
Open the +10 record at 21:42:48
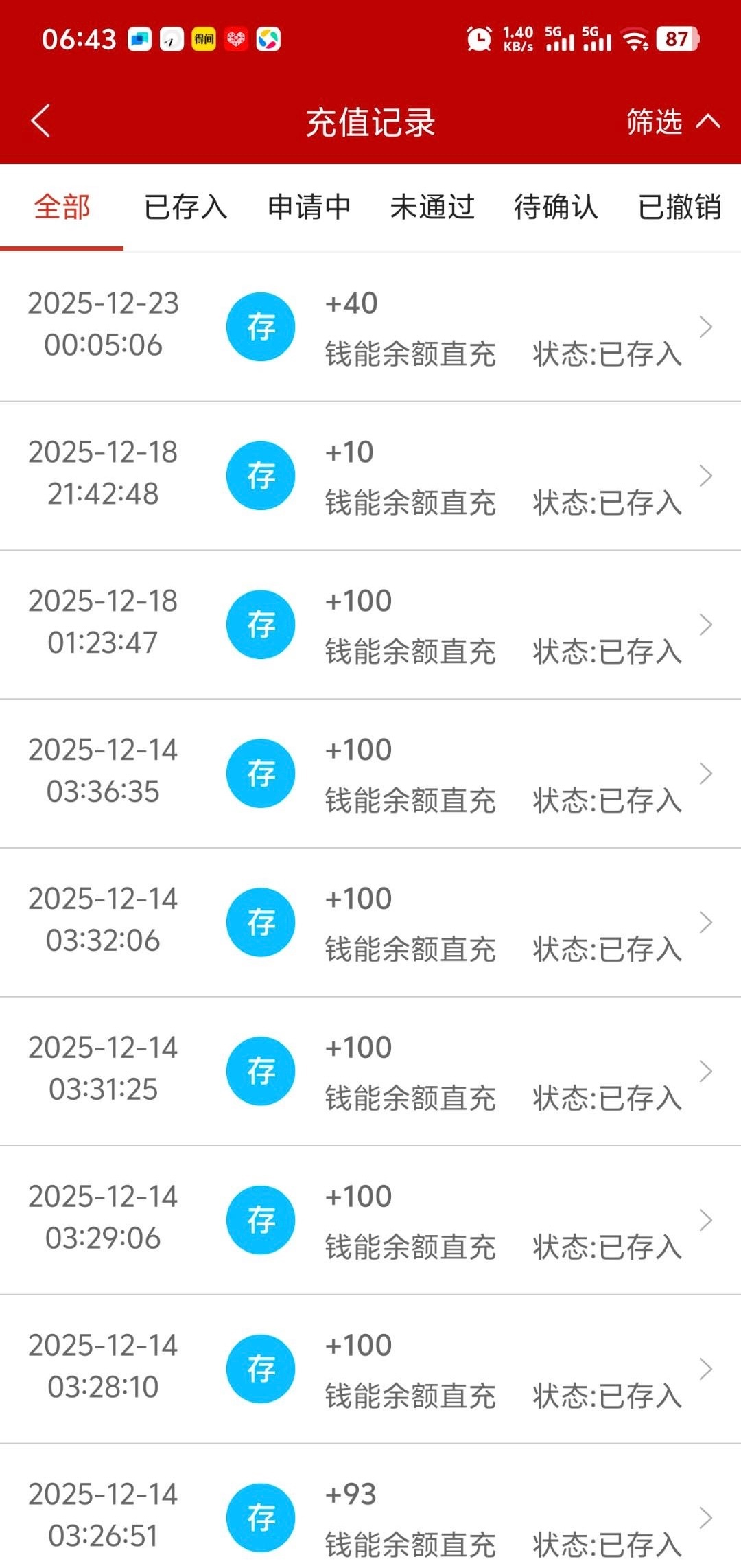pos(370,476)
